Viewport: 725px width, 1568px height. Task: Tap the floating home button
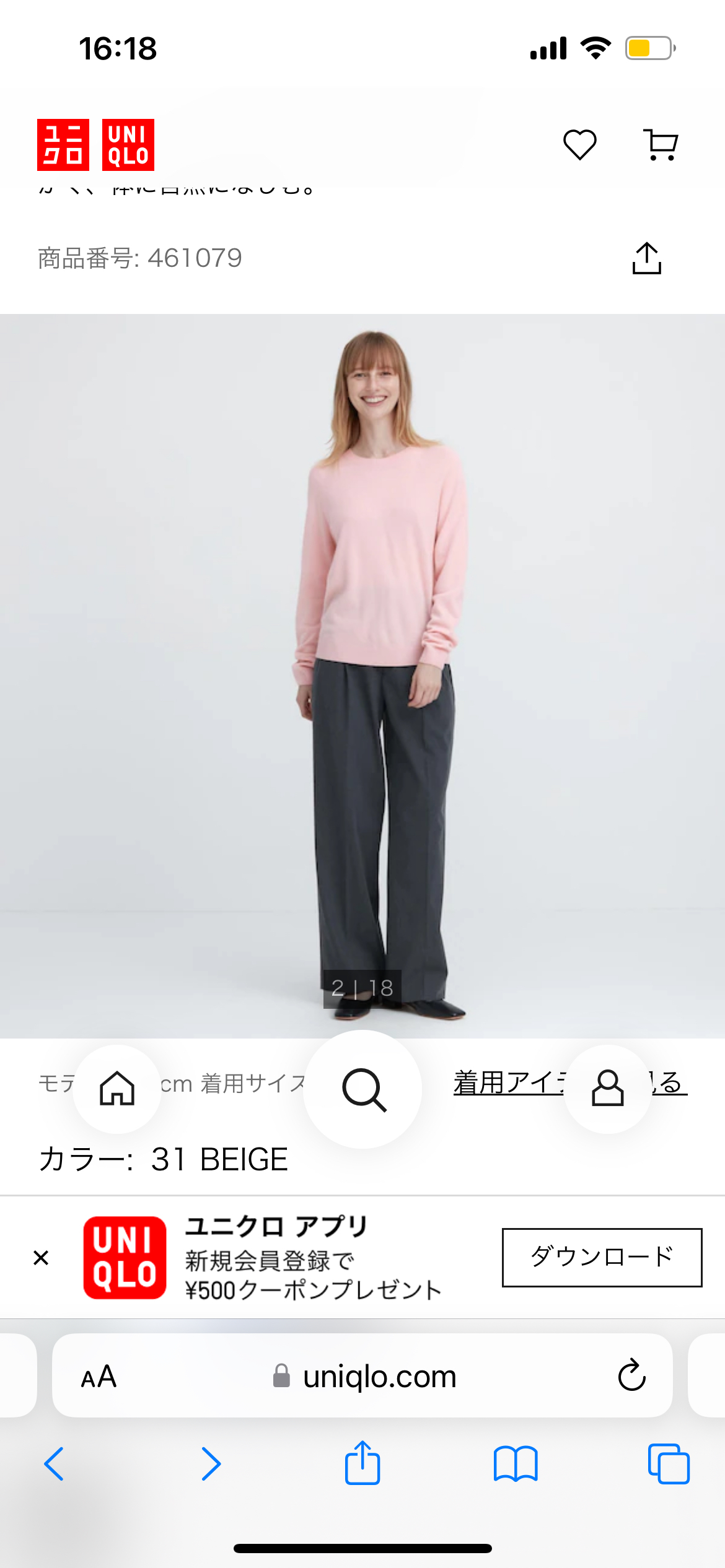[x=117, y=1089]
